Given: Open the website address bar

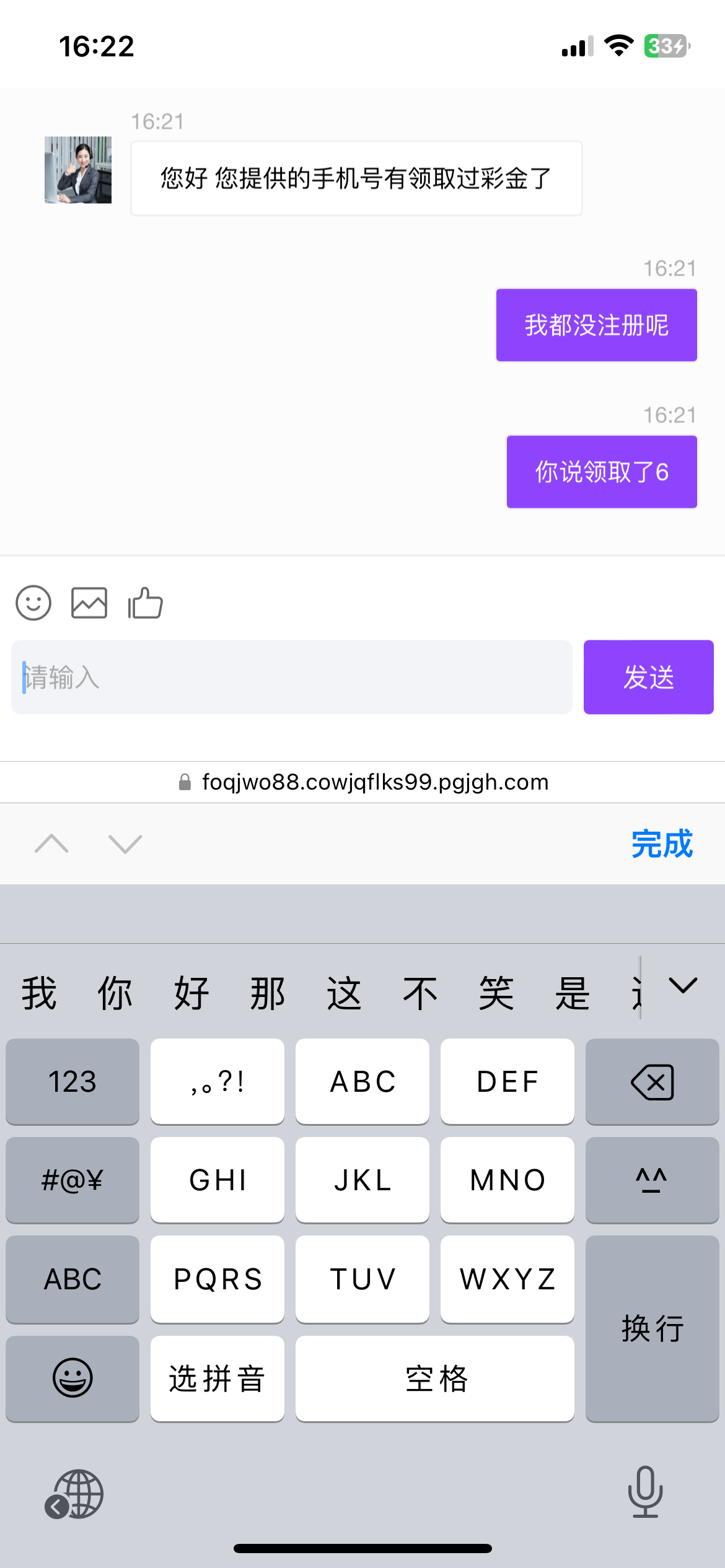Looking at the screenshot, I should coord(362,782).
